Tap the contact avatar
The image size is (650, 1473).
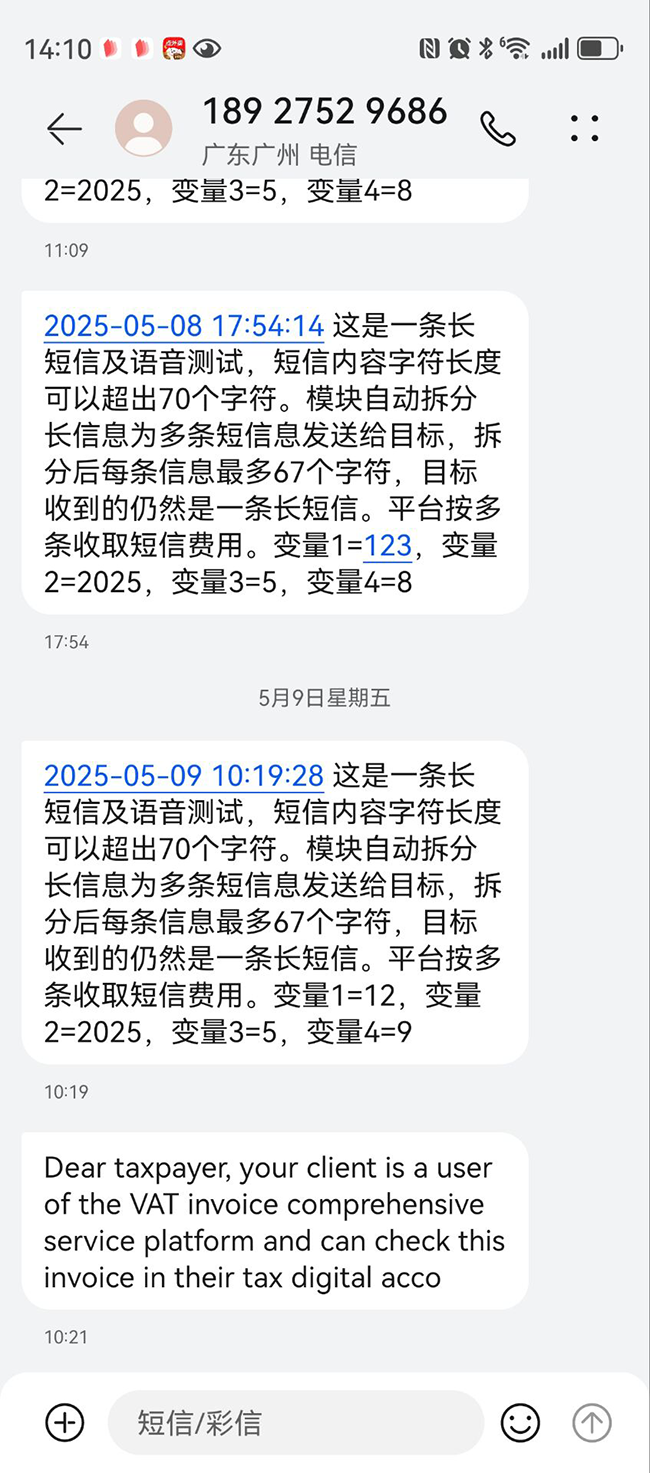click(143, 128)
